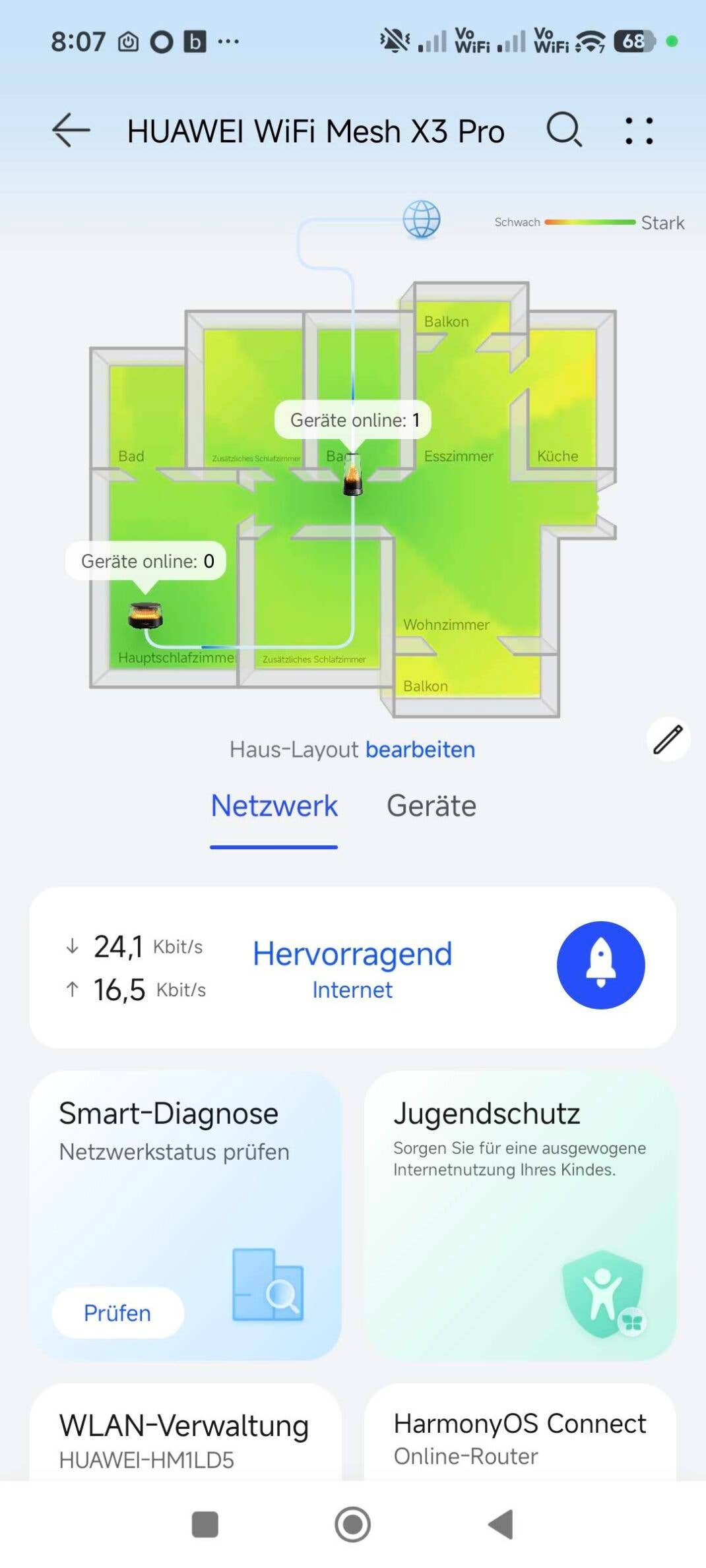Tap the Prüfen button in Smart-Diagnose

(117, 1313)
